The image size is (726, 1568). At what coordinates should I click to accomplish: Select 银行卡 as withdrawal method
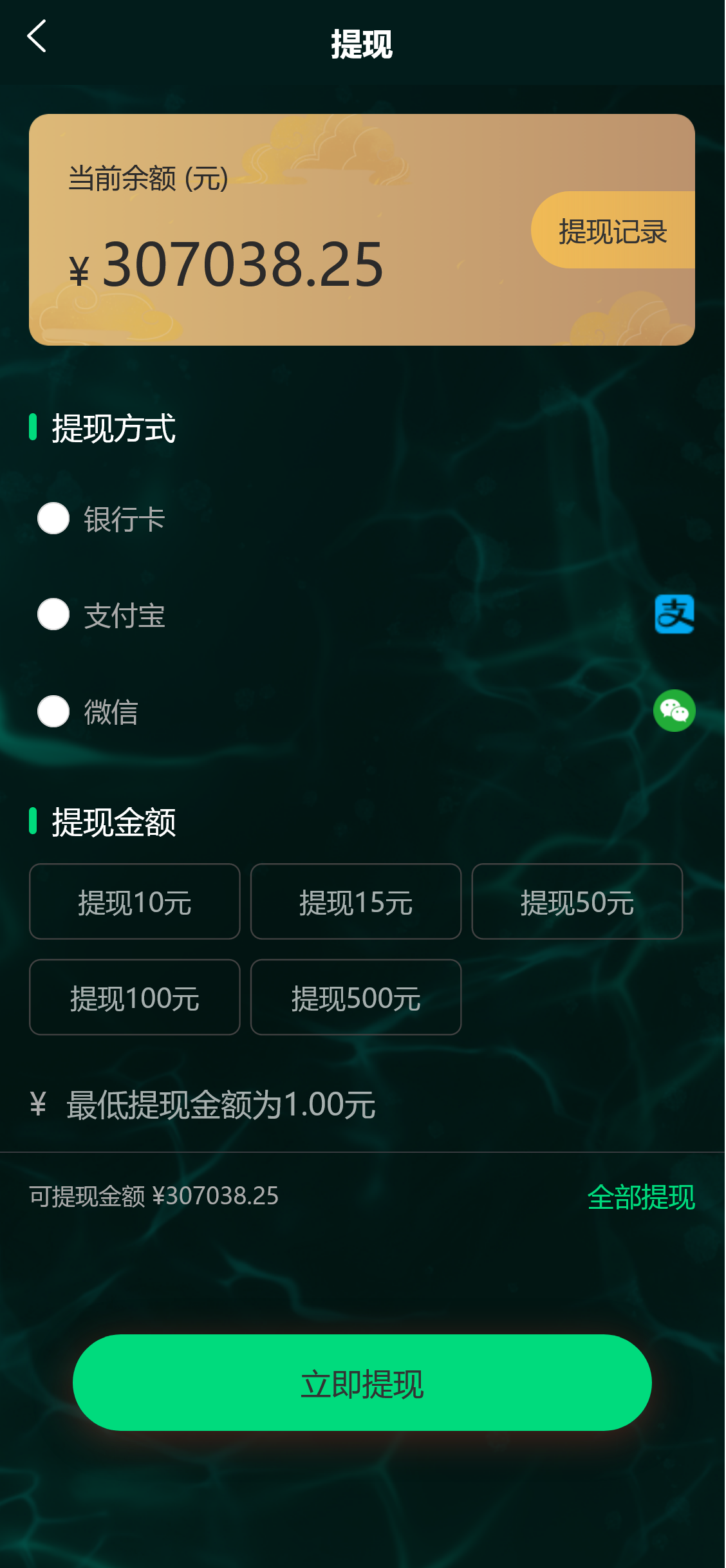pyautogui.click(x=54, y=518)
